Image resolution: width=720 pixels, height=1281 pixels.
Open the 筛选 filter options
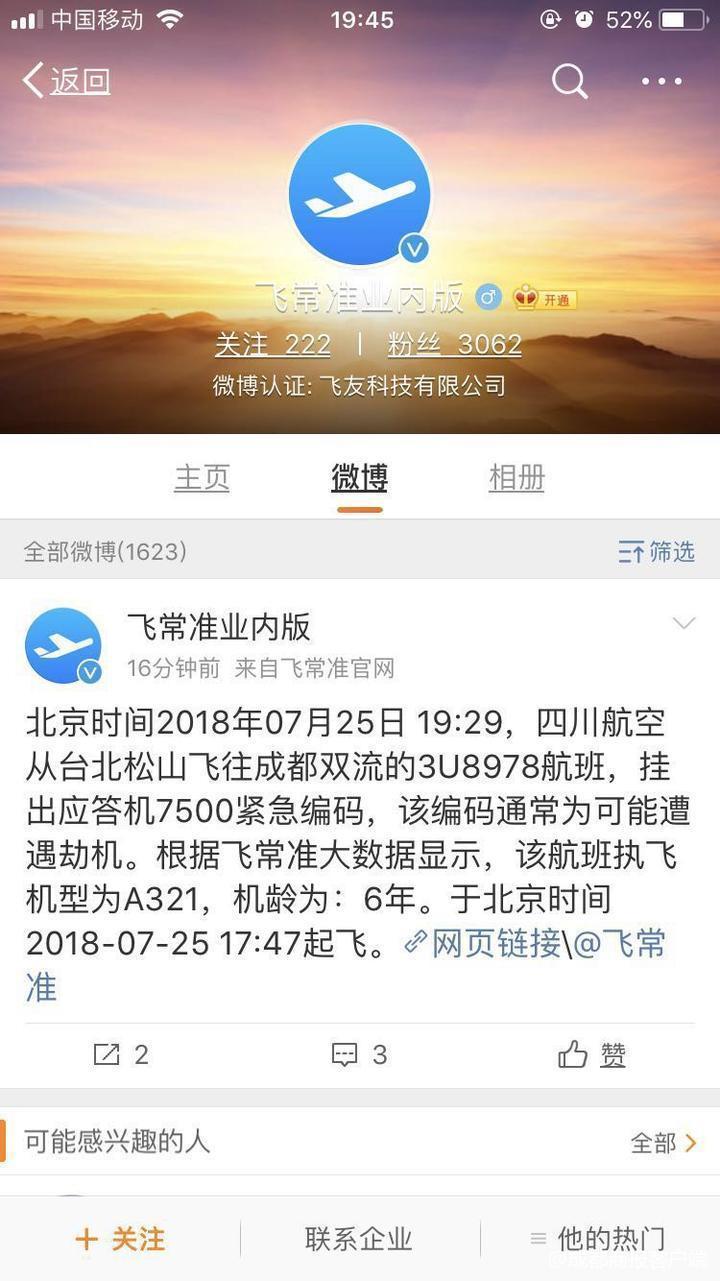point(654,551)
